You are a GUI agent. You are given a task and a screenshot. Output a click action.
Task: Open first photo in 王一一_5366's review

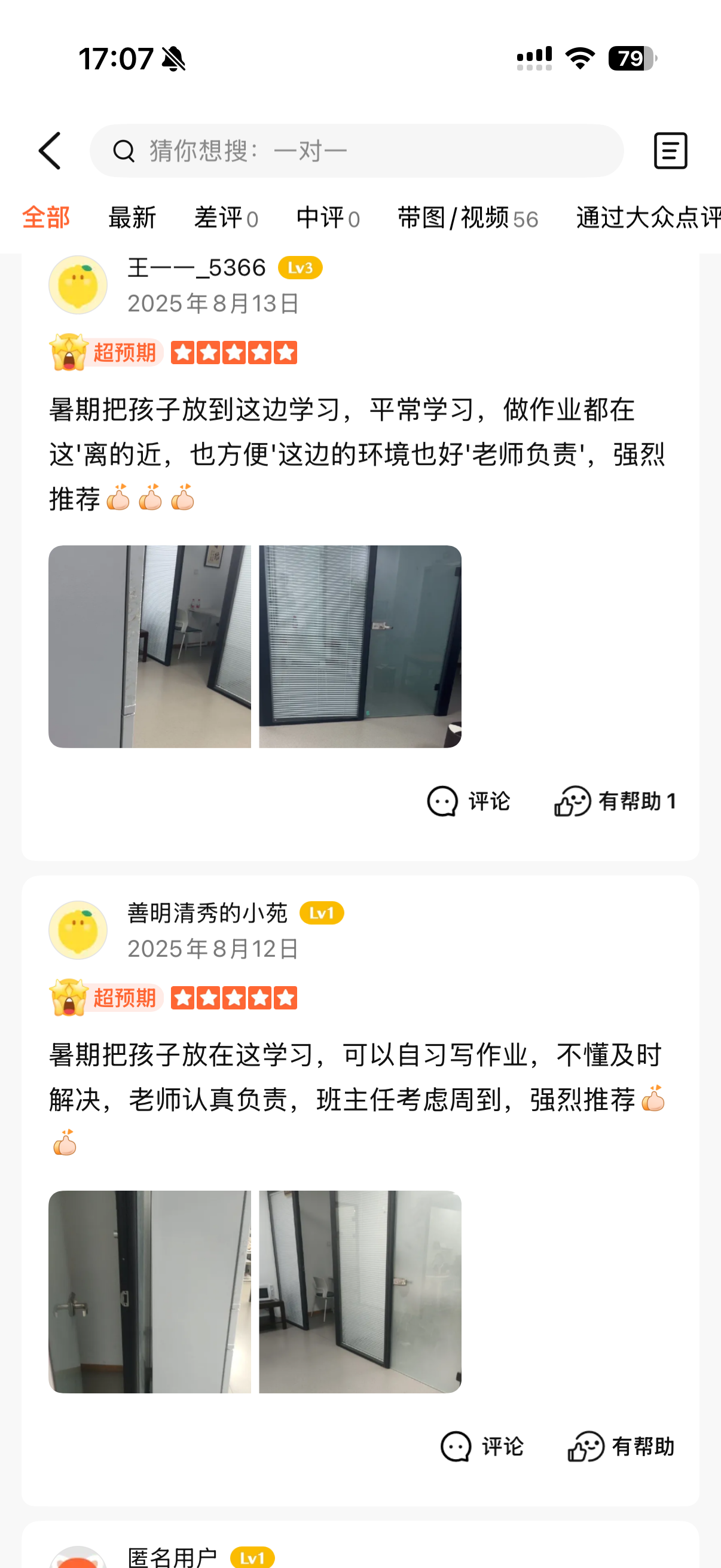click(149, 646)
